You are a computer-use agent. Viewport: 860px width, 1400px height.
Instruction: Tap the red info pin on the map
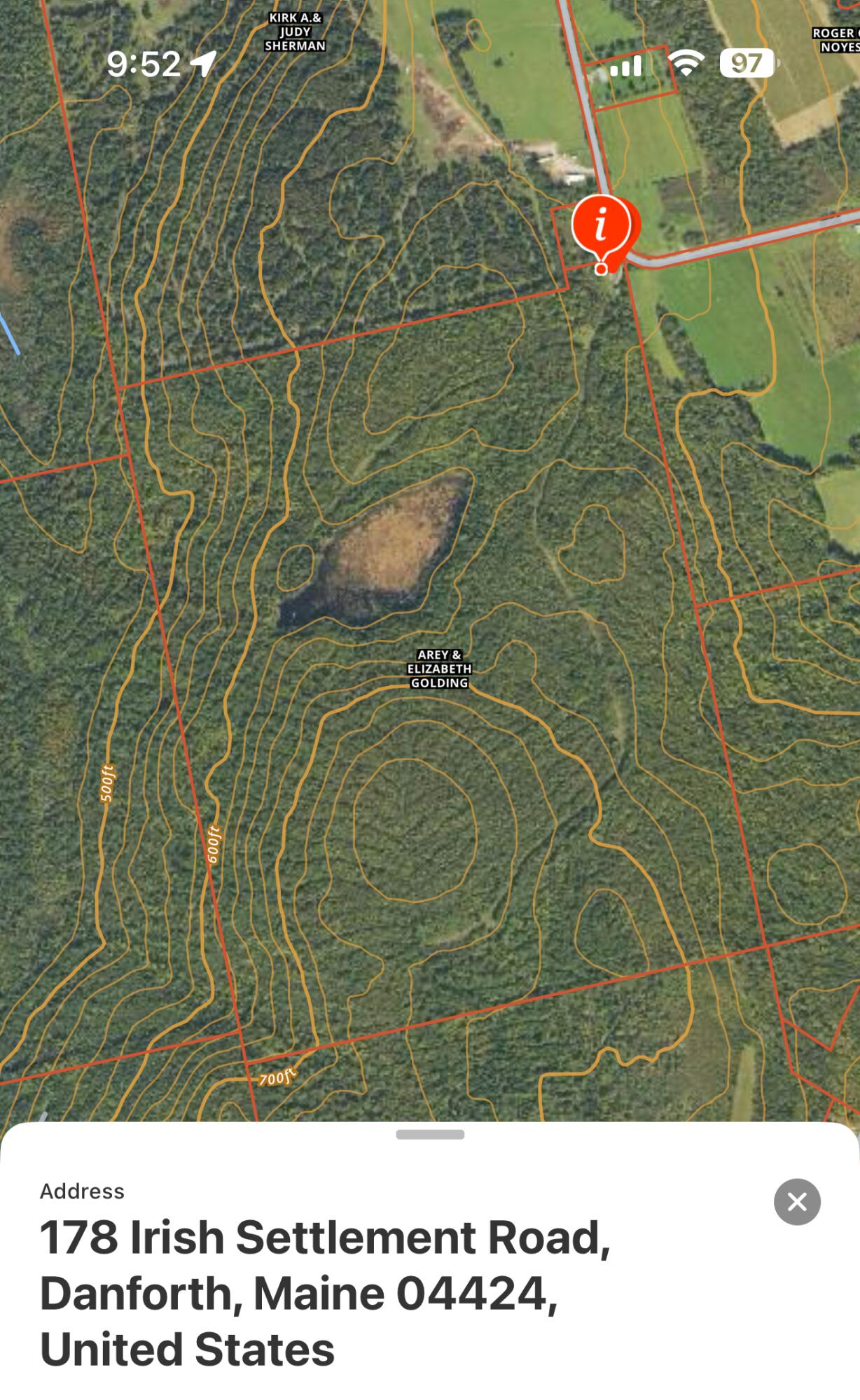(x=601, y=227)
